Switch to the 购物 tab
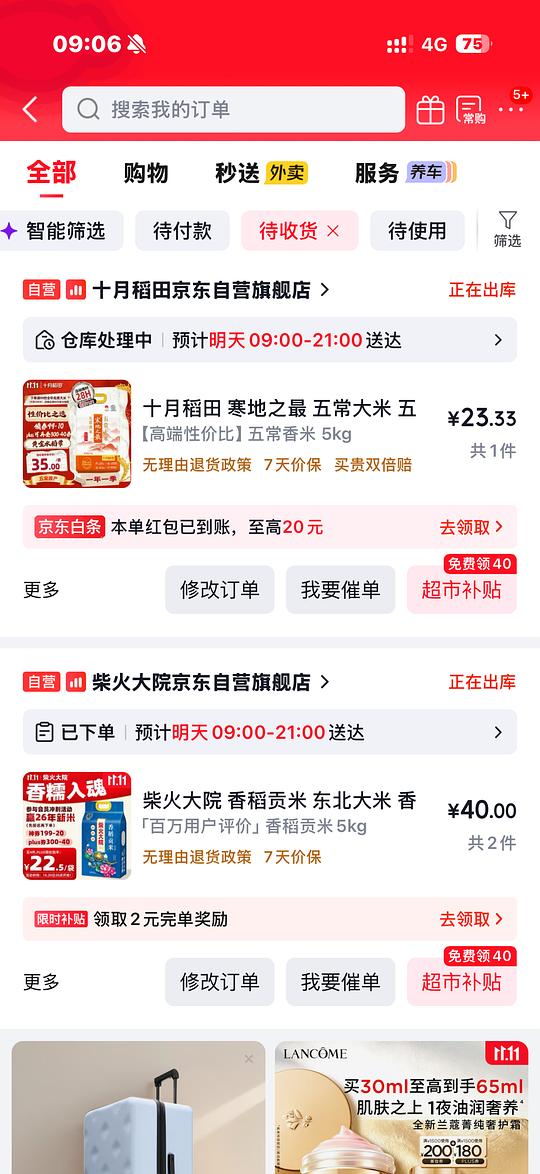Screen dimensions: 540x1174 146,173
